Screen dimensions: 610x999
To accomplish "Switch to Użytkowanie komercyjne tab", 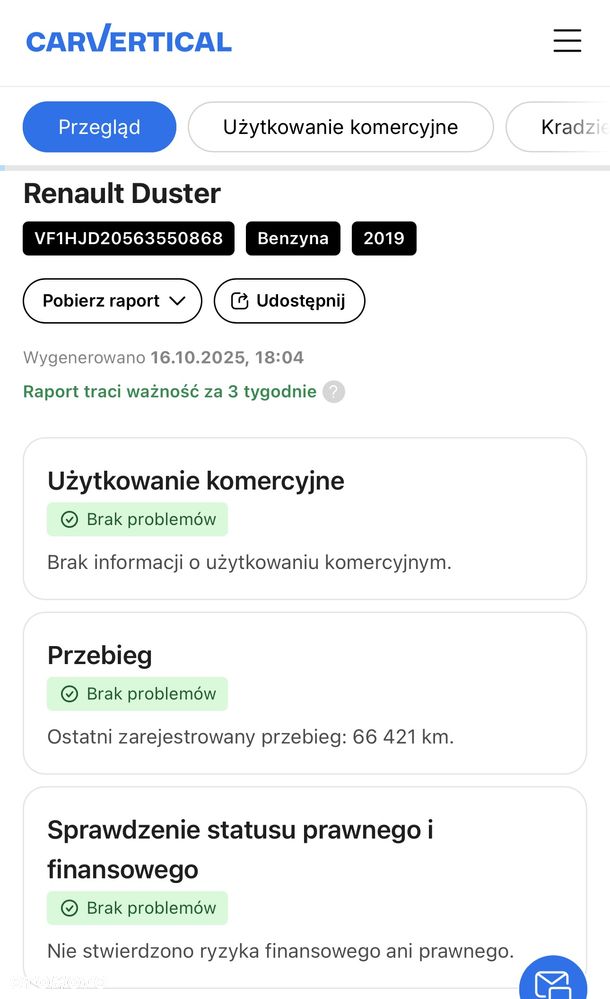I will click(x=340, y=127).
